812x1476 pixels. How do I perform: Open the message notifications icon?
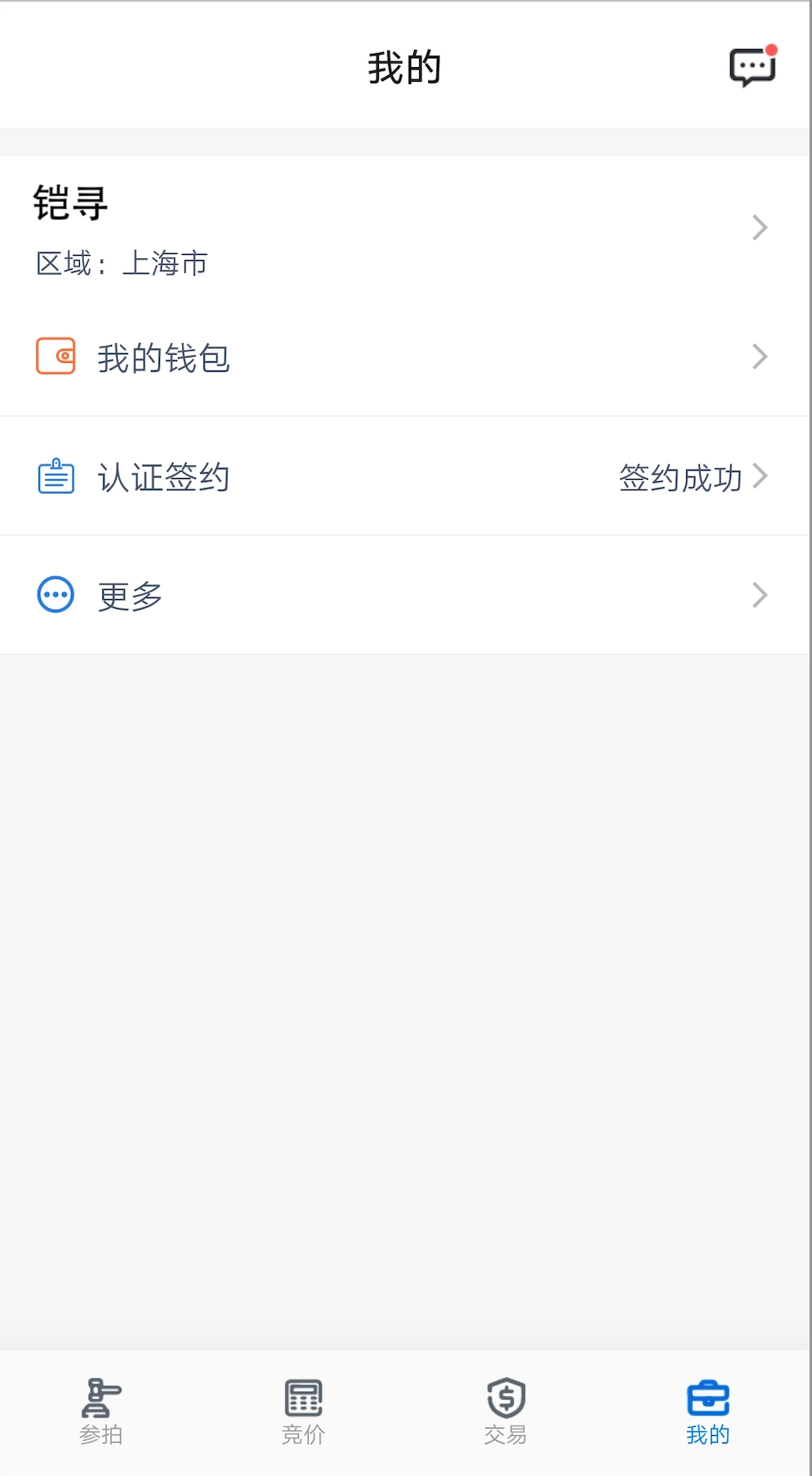coord(752,65)
